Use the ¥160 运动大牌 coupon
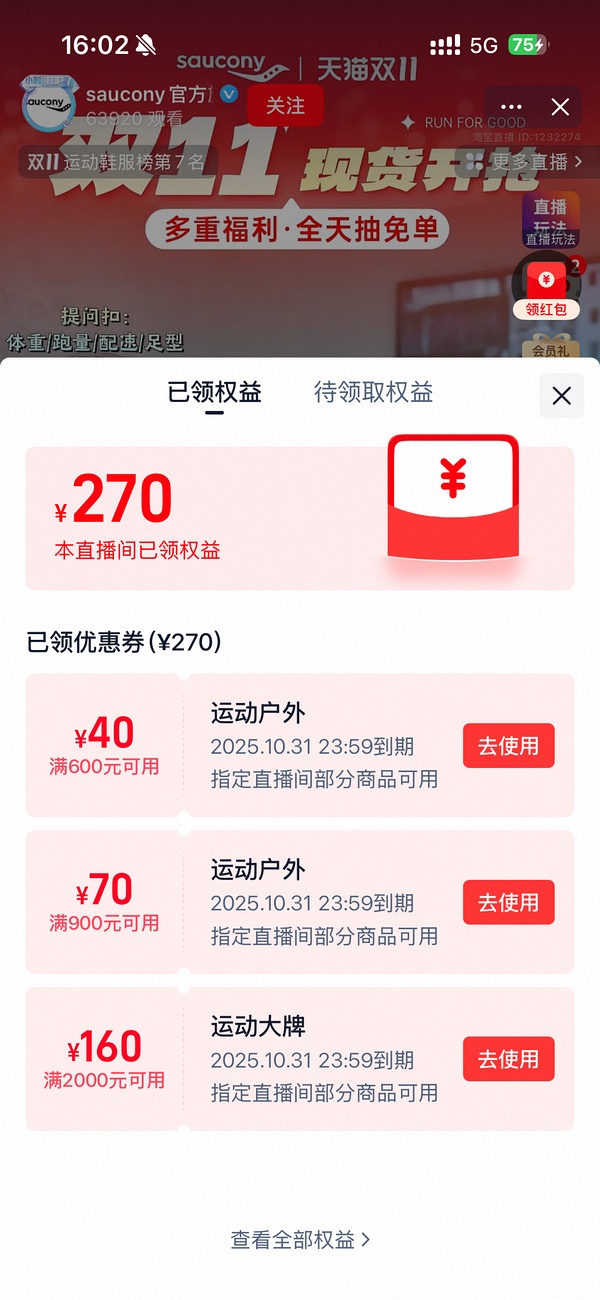Image resolution: width=600 pixels, height=1300 pixels. (508, 1059)
